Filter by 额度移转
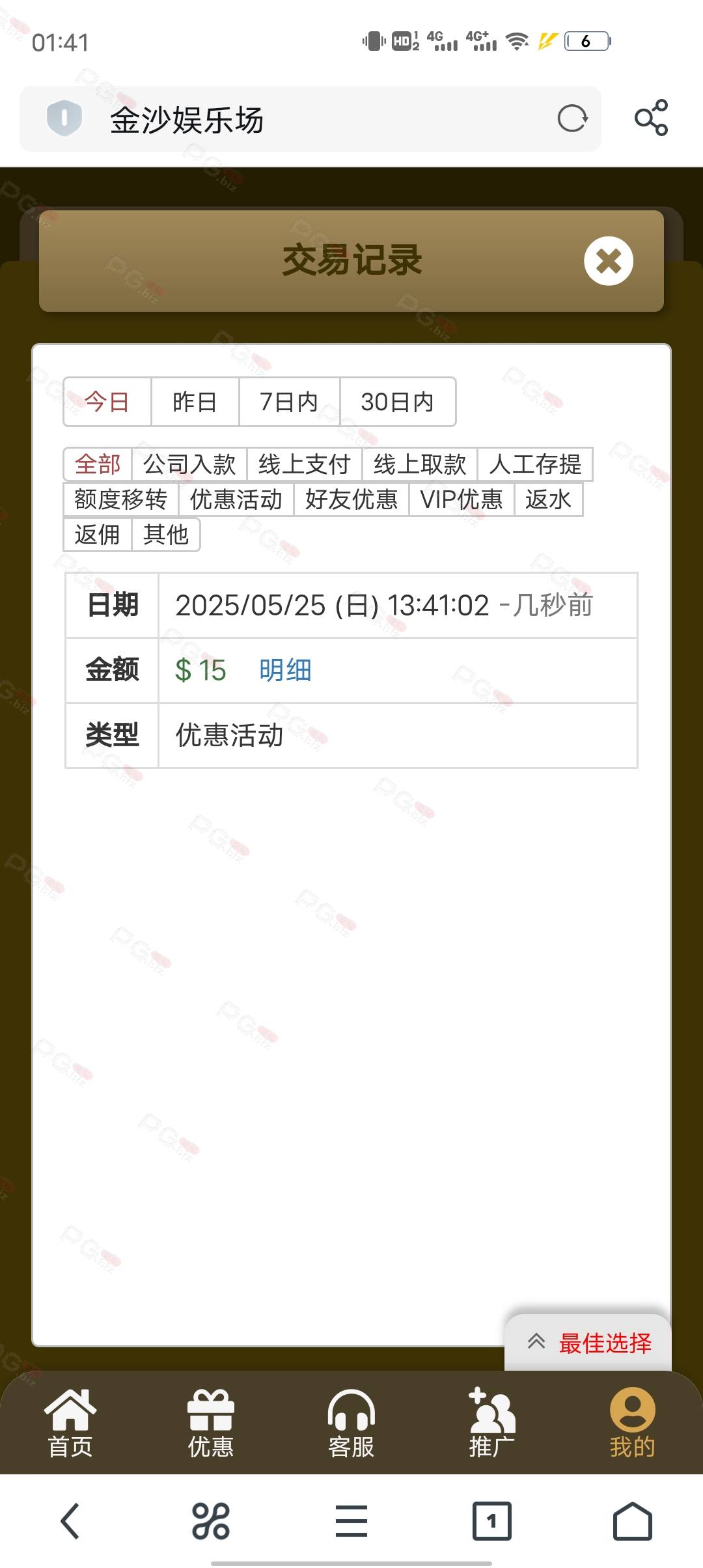 [121, 499]
